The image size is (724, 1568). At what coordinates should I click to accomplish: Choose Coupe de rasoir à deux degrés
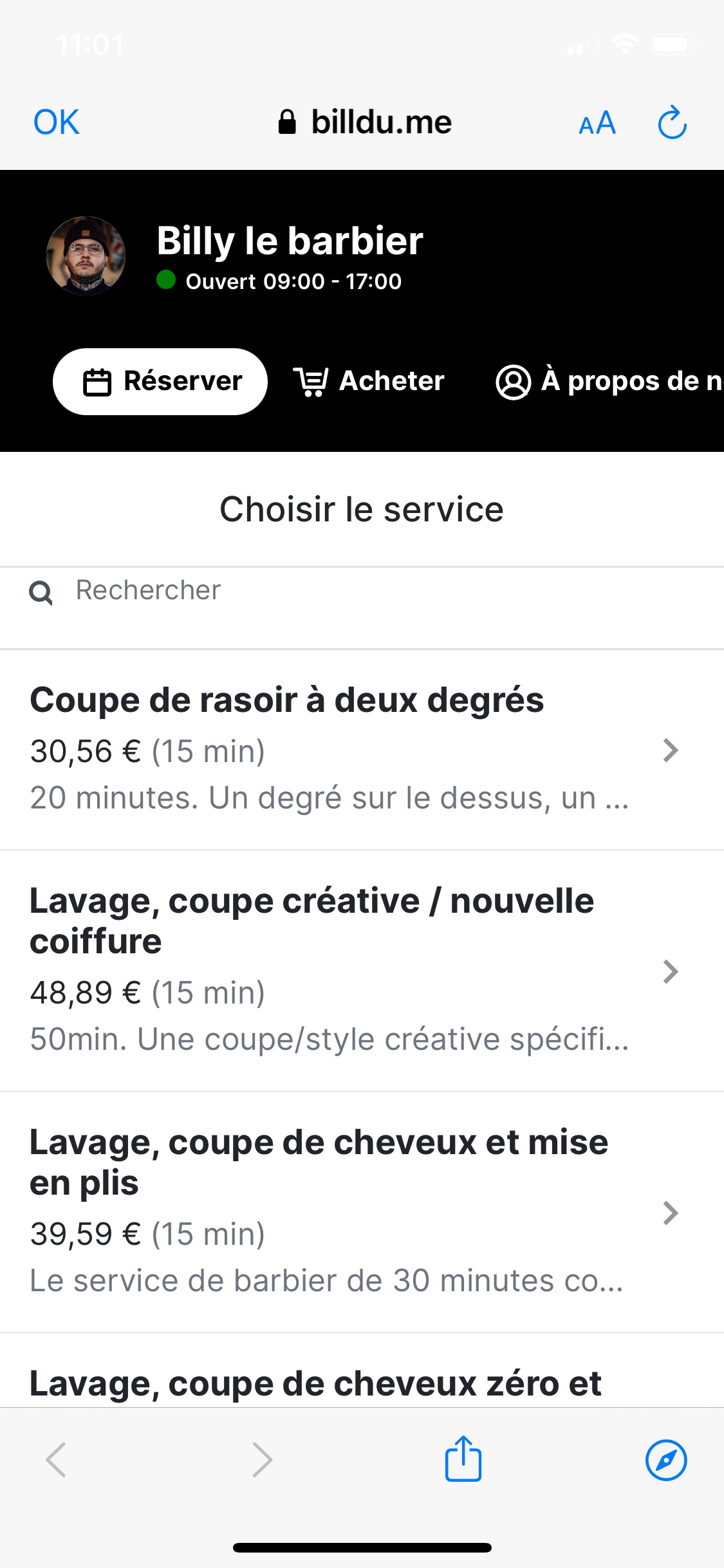point(362,750)
